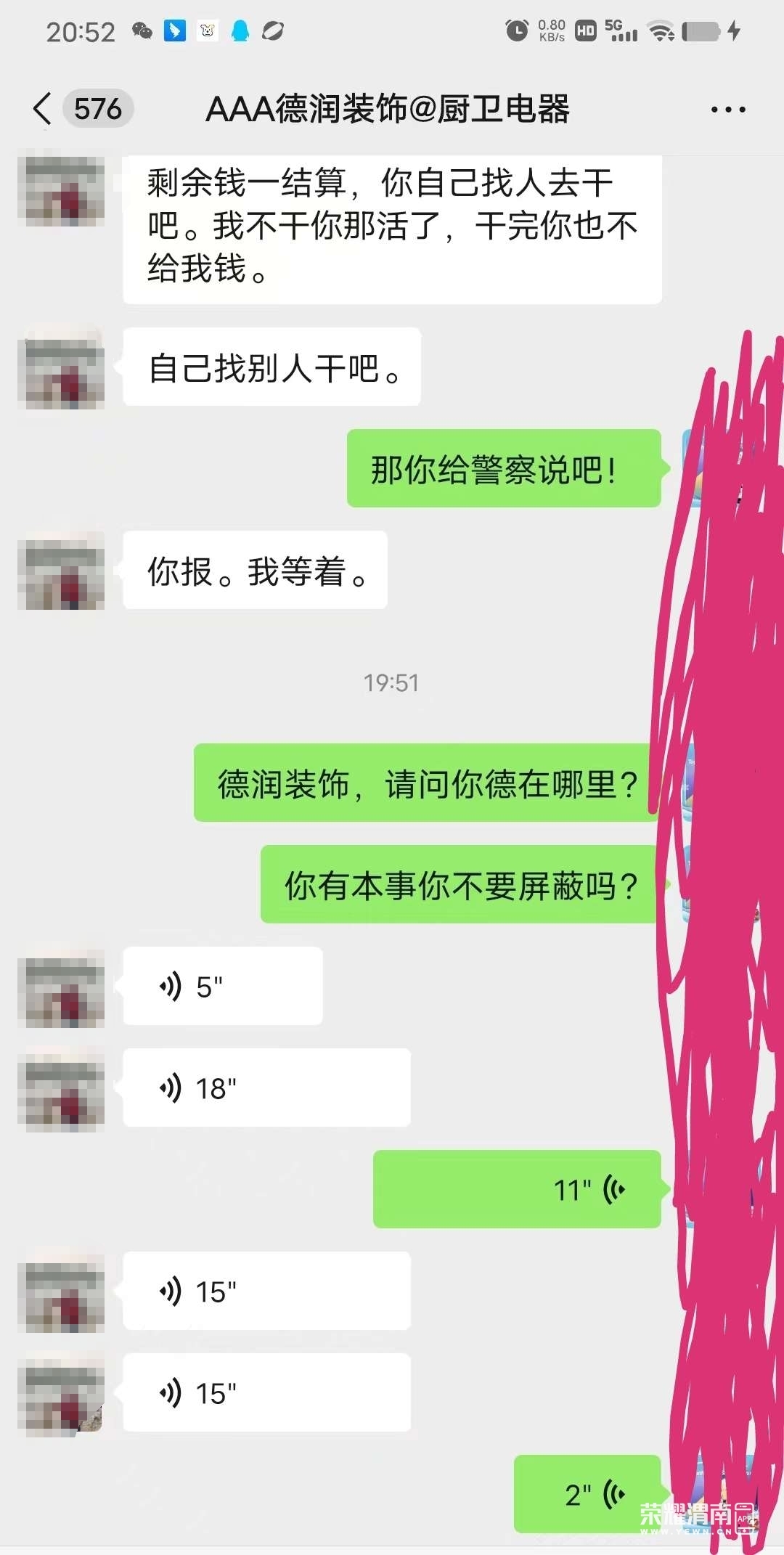This screenshot has height=1555, width=784.
Task: Play the sent 11-second voice message
Action: click(x=516, y=1190)
